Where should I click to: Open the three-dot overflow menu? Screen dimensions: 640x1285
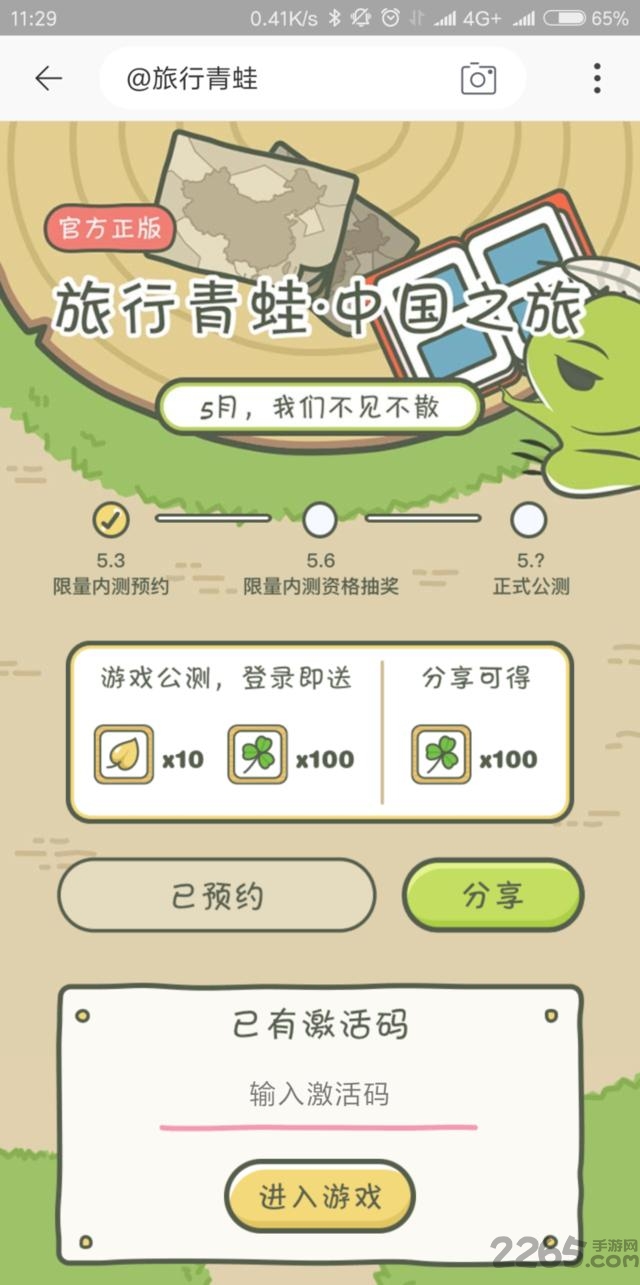pos(597,78)
